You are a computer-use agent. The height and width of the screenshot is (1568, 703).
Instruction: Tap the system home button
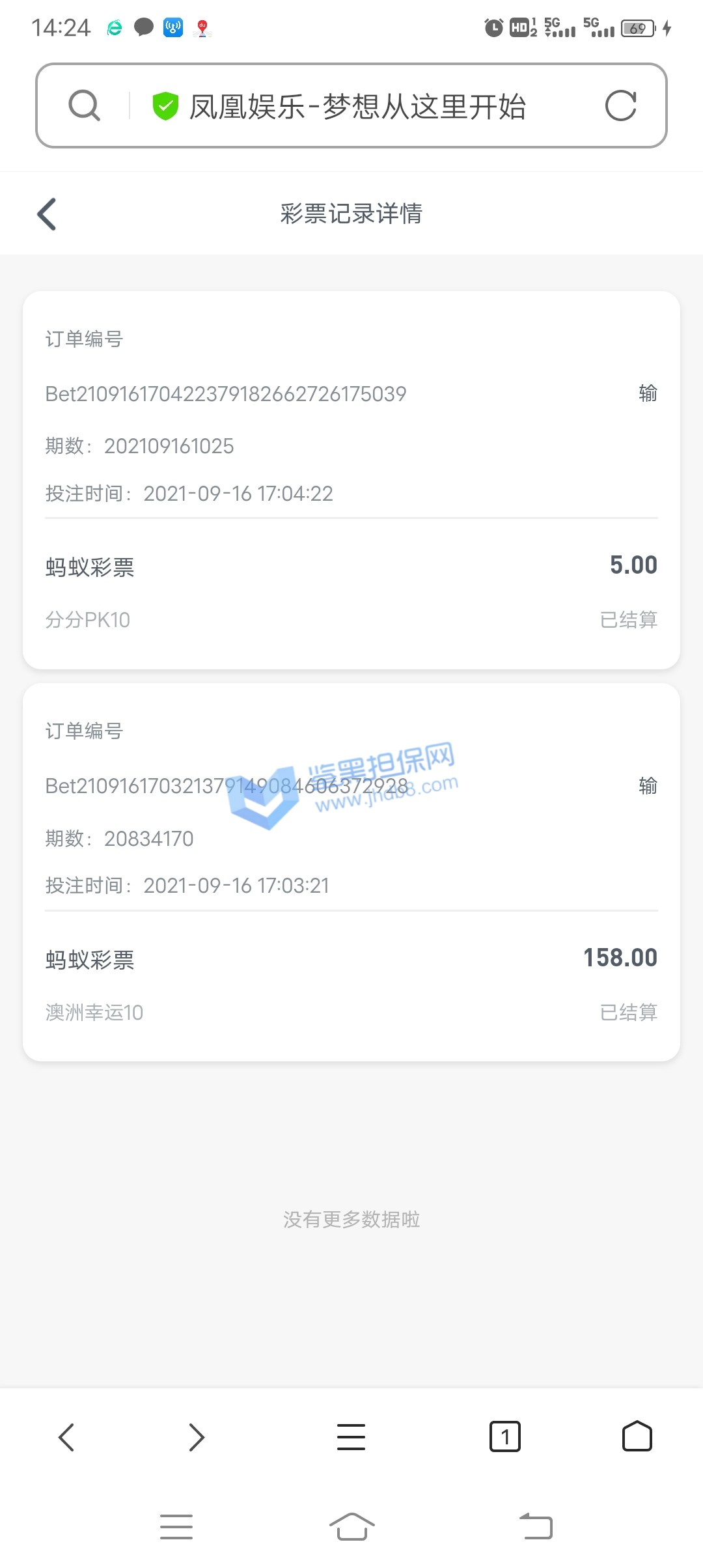pyautogui.click(x=351, y=1526)
